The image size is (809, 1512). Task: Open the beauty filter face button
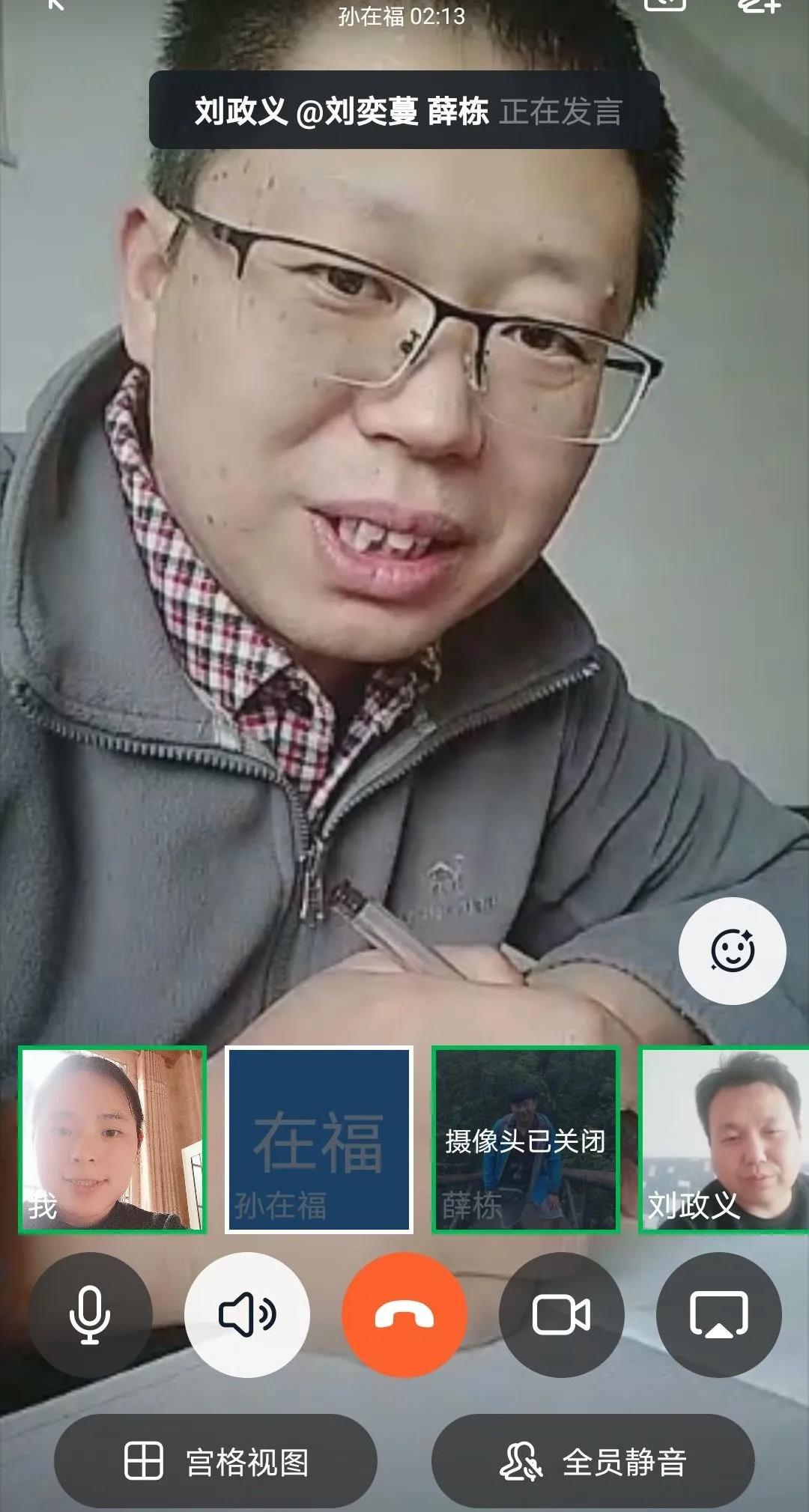pyautogui.click(x=732, y=950)
